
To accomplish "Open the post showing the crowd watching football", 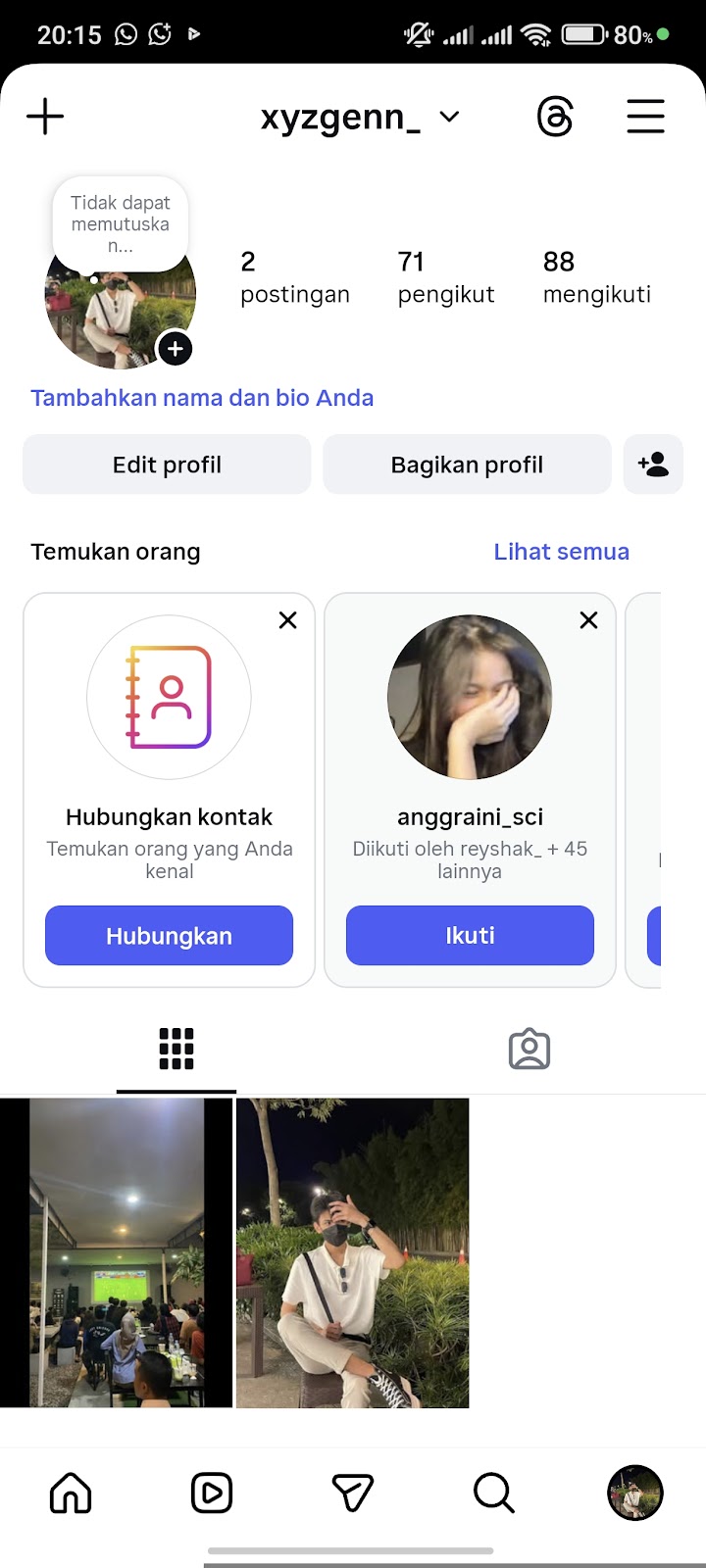I will click(x=116, y=1252).
